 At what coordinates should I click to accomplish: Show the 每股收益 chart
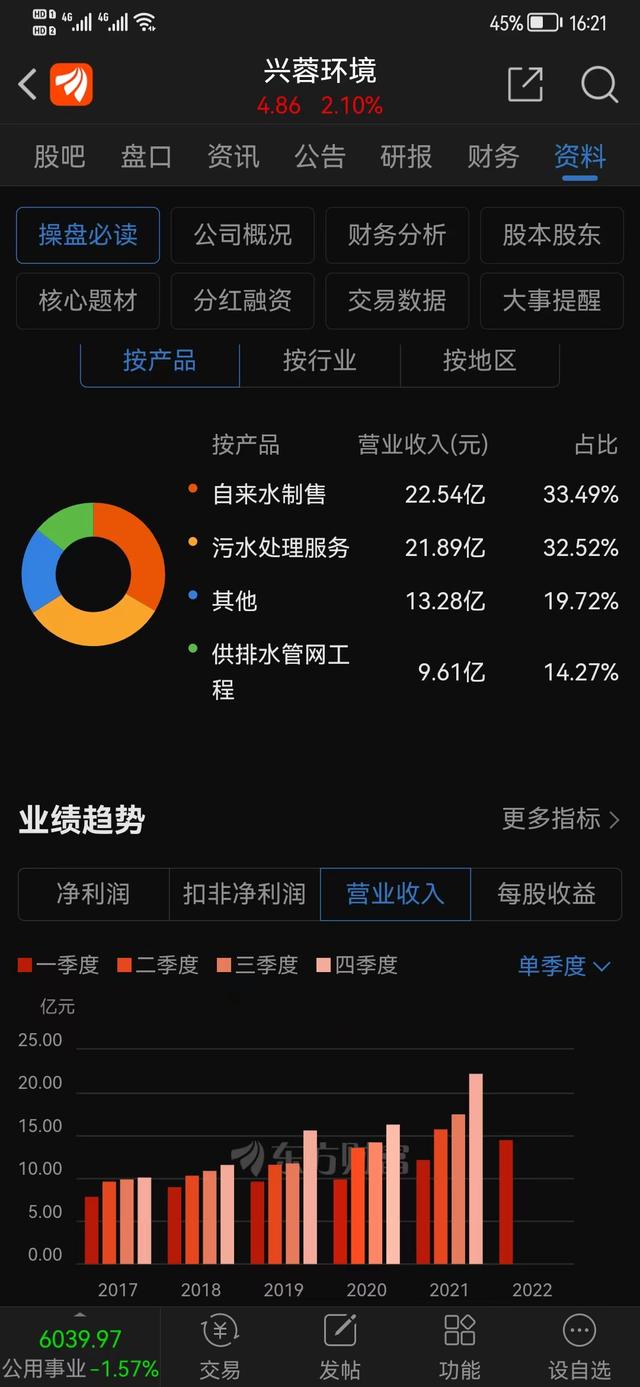point(546,893)
